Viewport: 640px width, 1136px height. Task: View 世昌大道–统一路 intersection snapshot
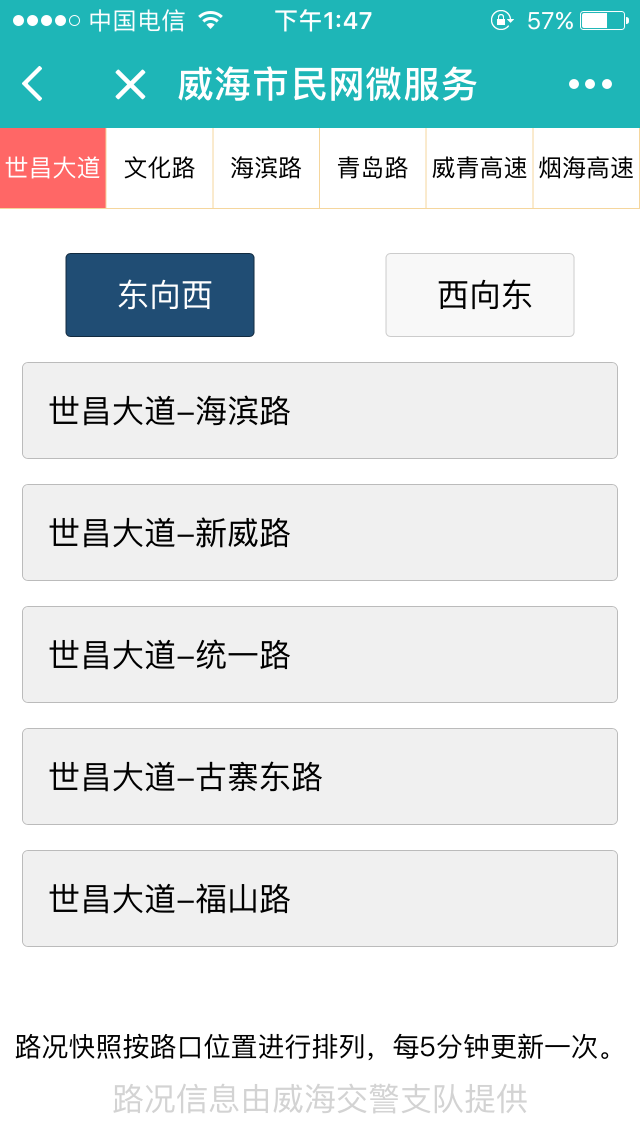(x=320, y=655)
